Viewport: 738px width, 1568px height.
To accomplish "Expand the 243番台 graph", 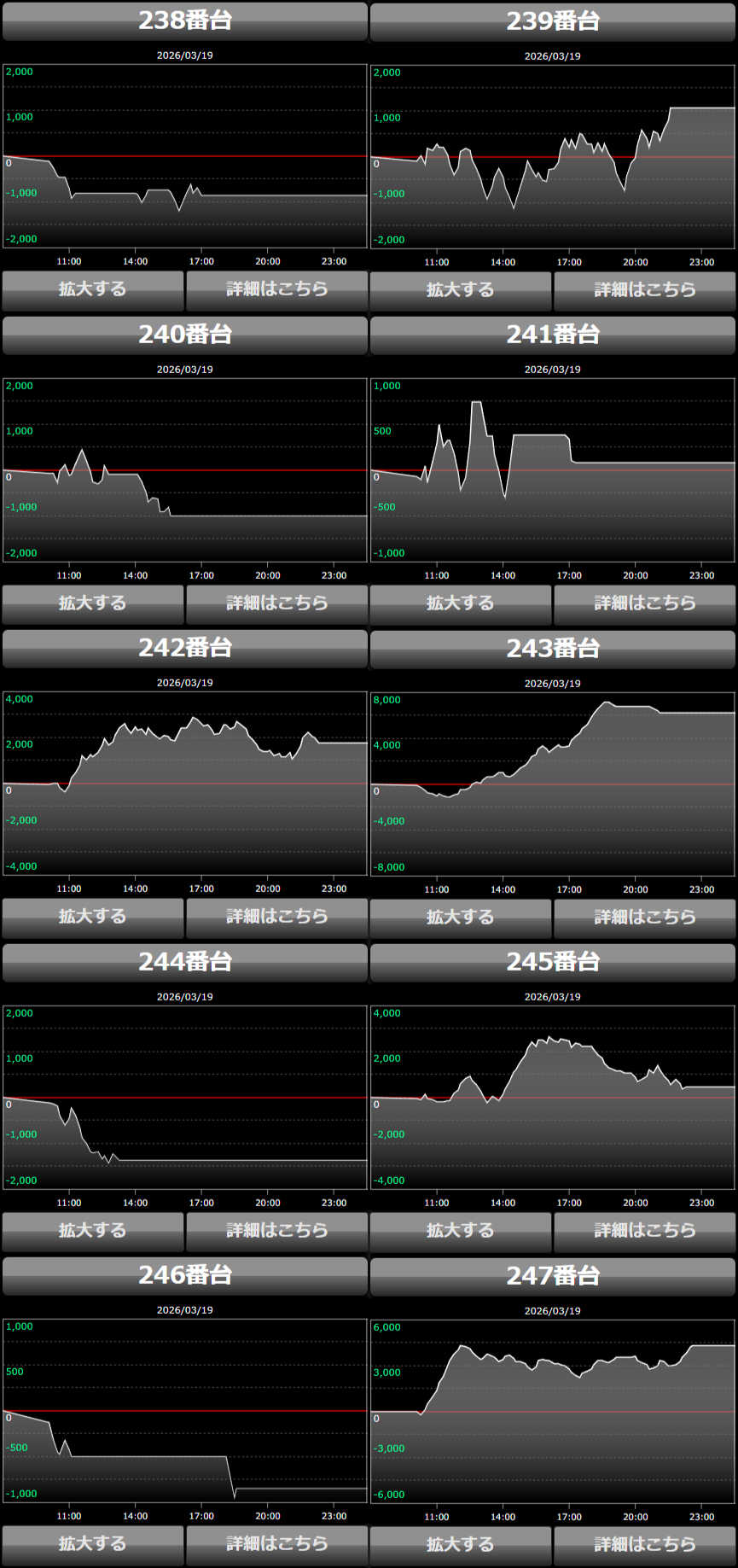I will tap(460, 918).
